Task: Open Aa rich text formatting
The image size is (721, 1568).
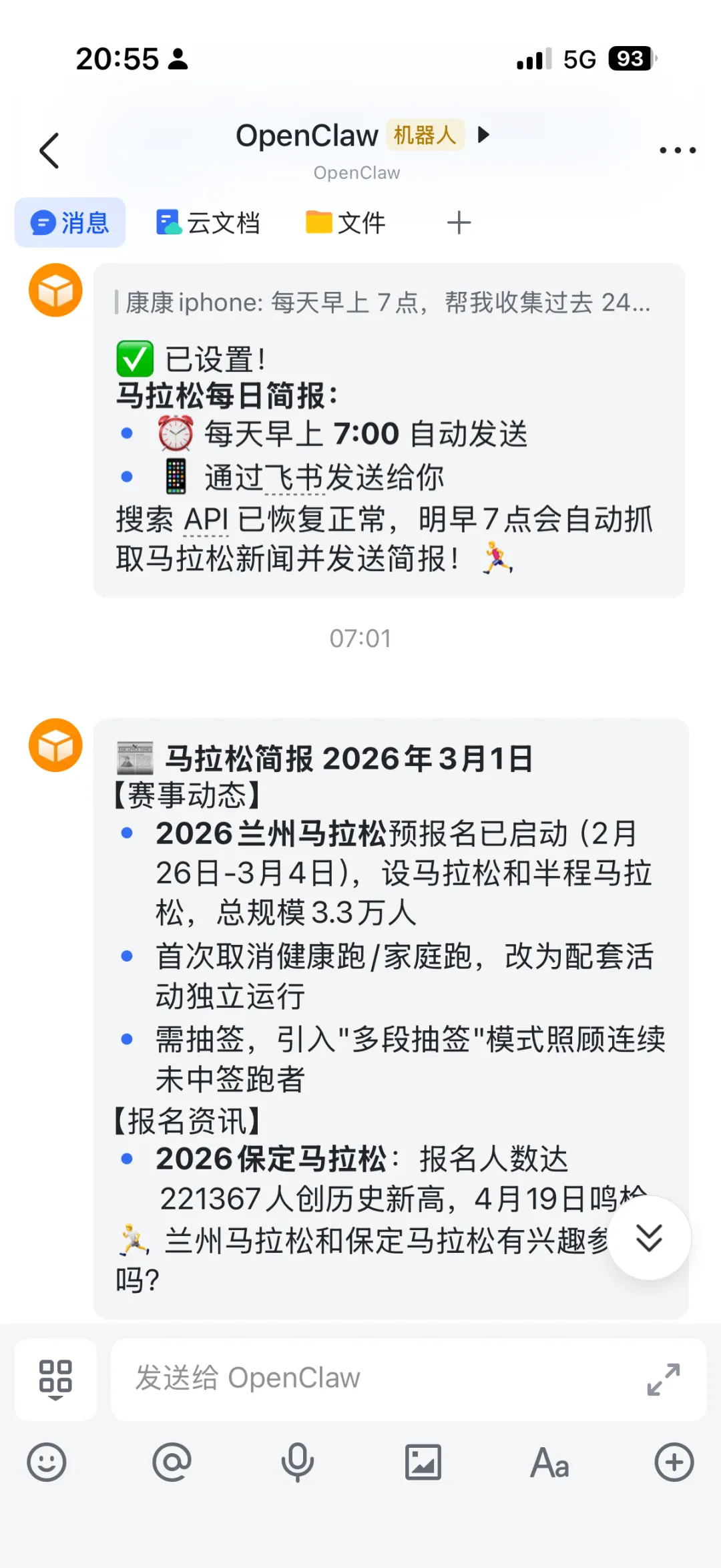Action: pos(549,1462)
